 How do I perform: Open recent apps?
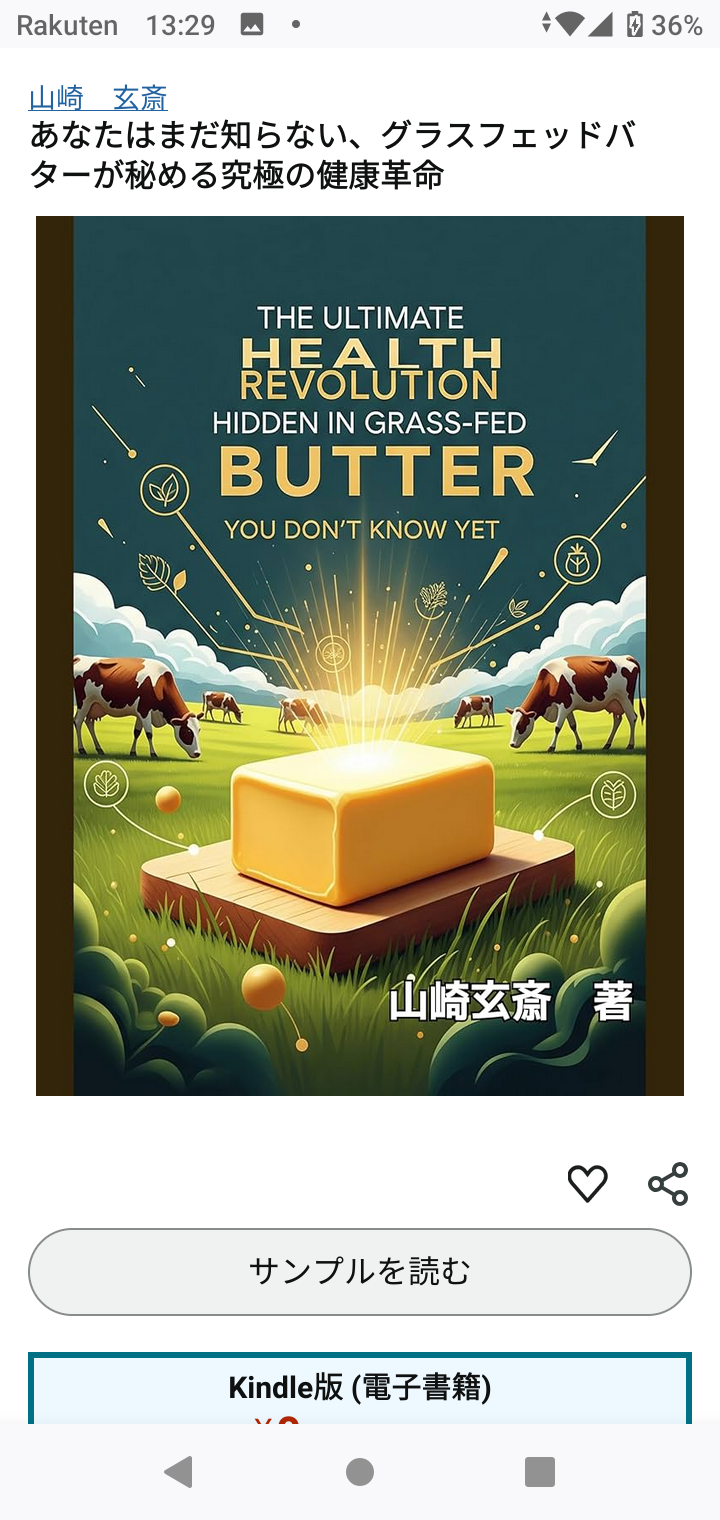pos(540,1472)
